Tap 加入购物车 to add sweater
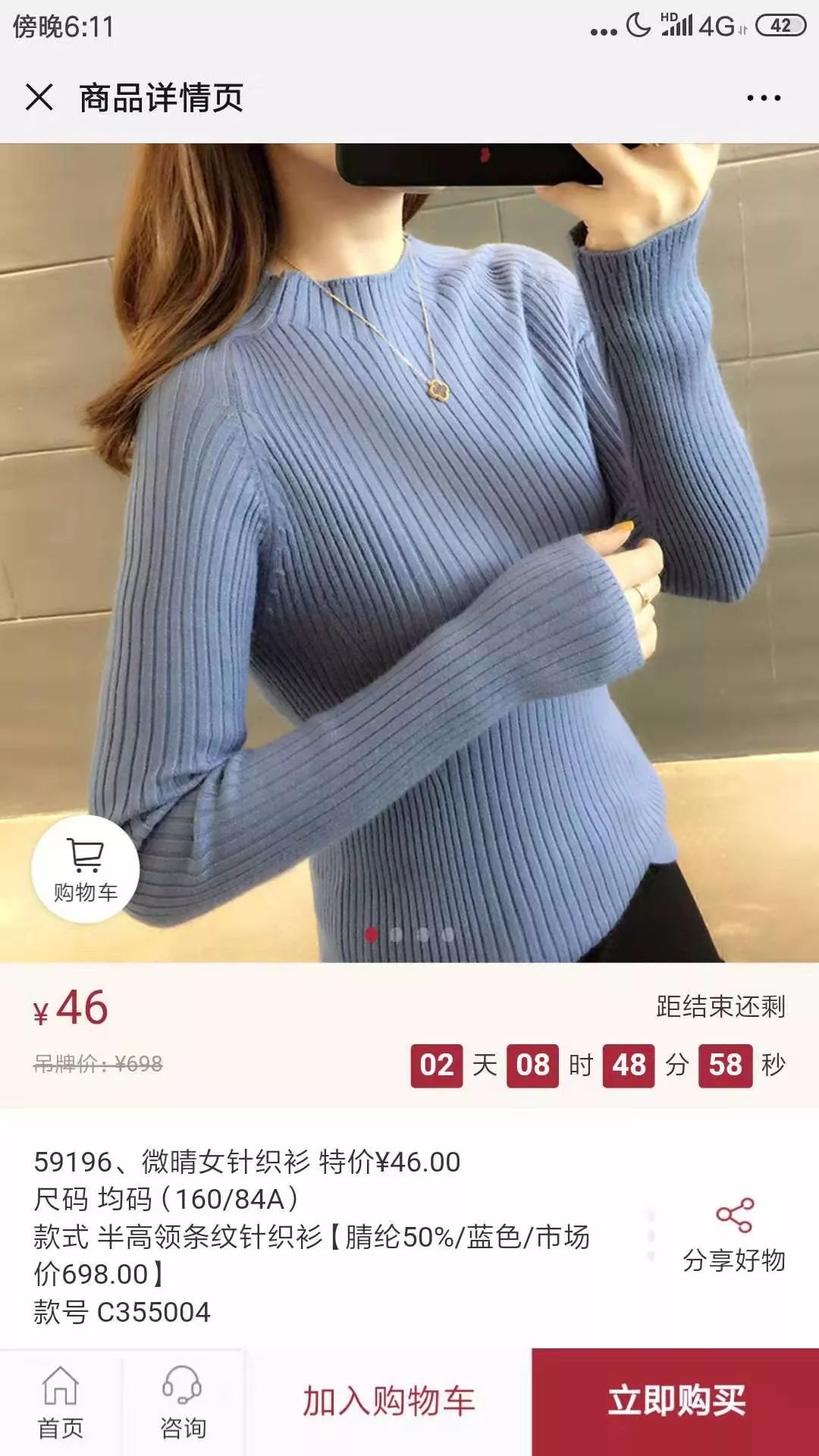 tap(388, 1402)
